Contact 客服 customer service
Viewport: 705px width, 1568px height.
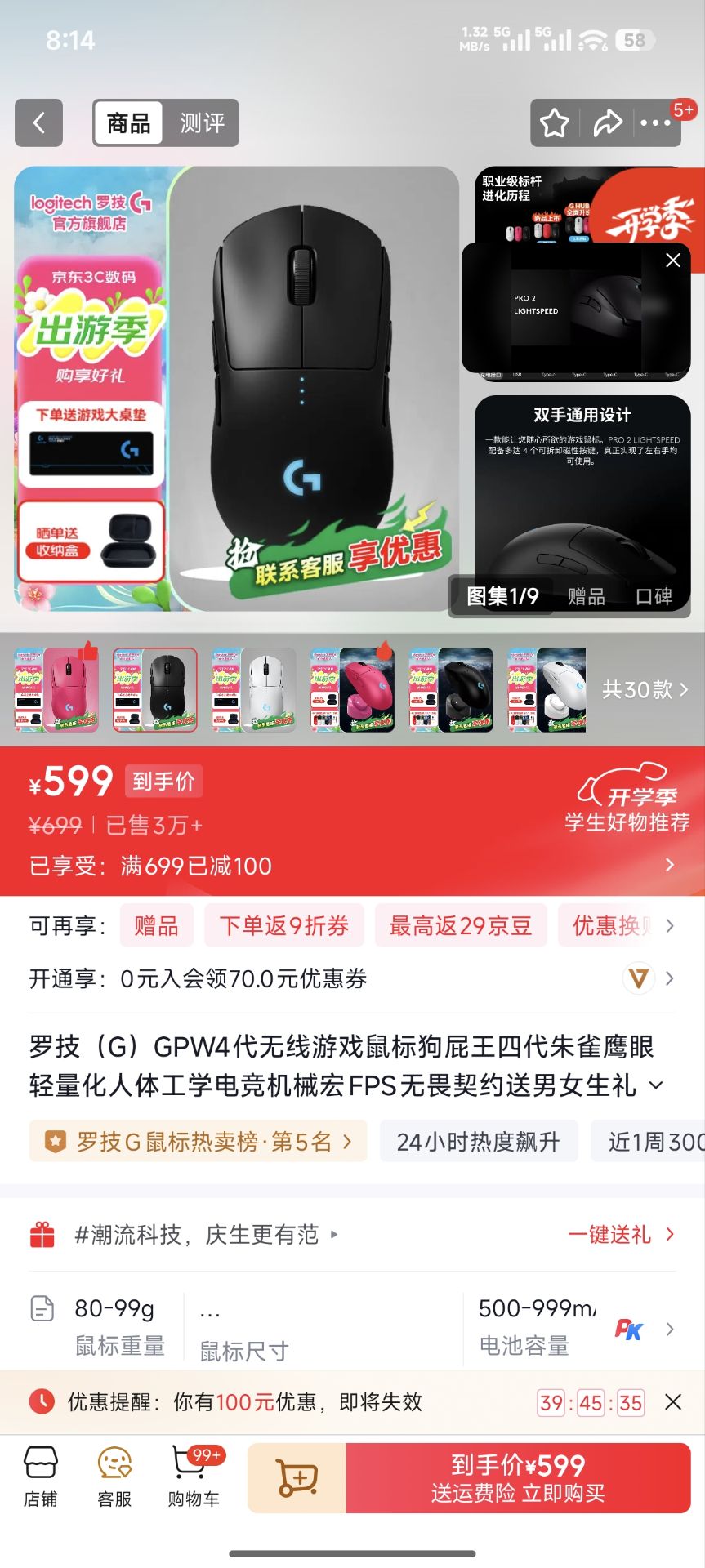114,1477
